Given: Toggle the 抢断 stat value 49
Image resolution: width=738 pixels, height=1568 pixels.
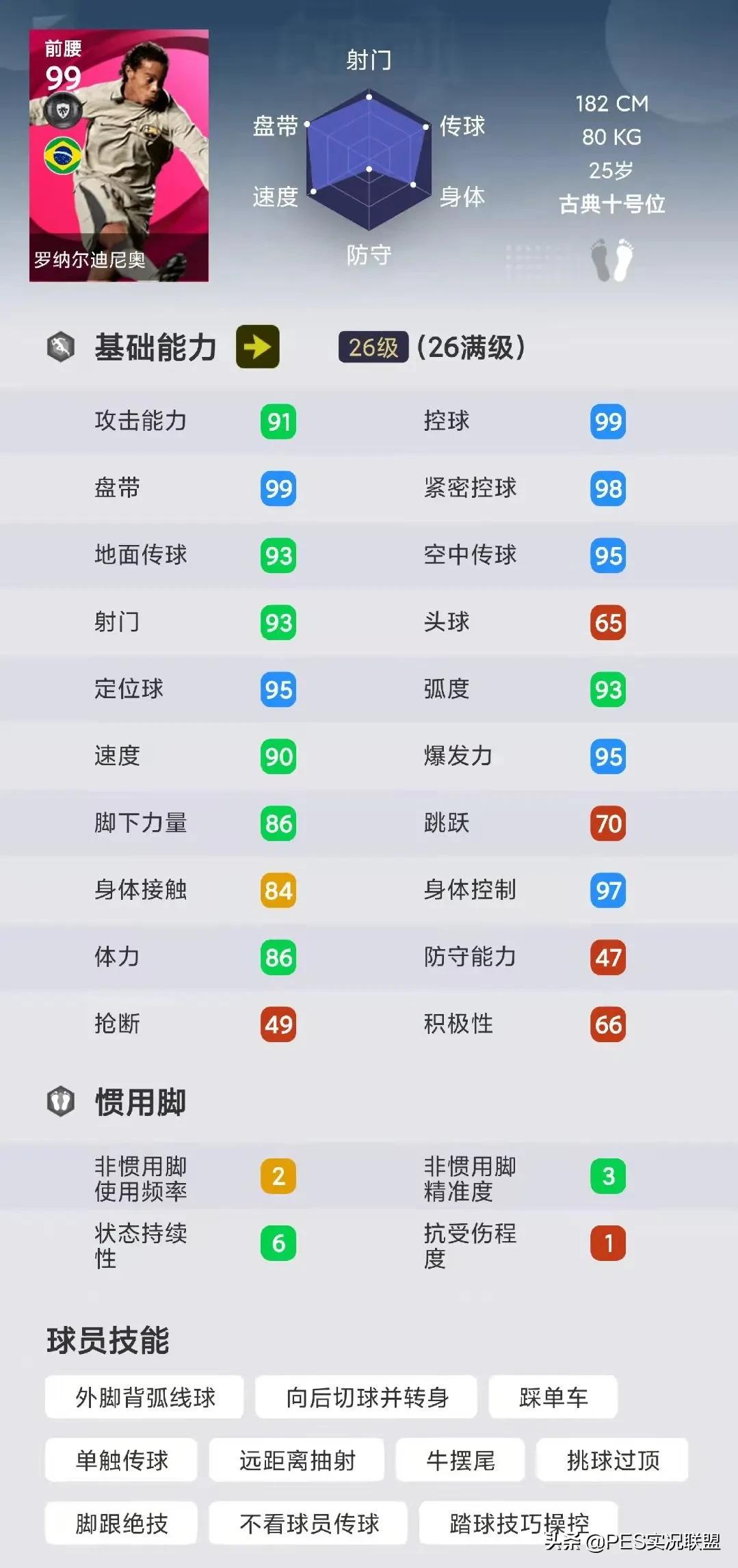Looking at the screenshot, I should (x=278, y=1025).
